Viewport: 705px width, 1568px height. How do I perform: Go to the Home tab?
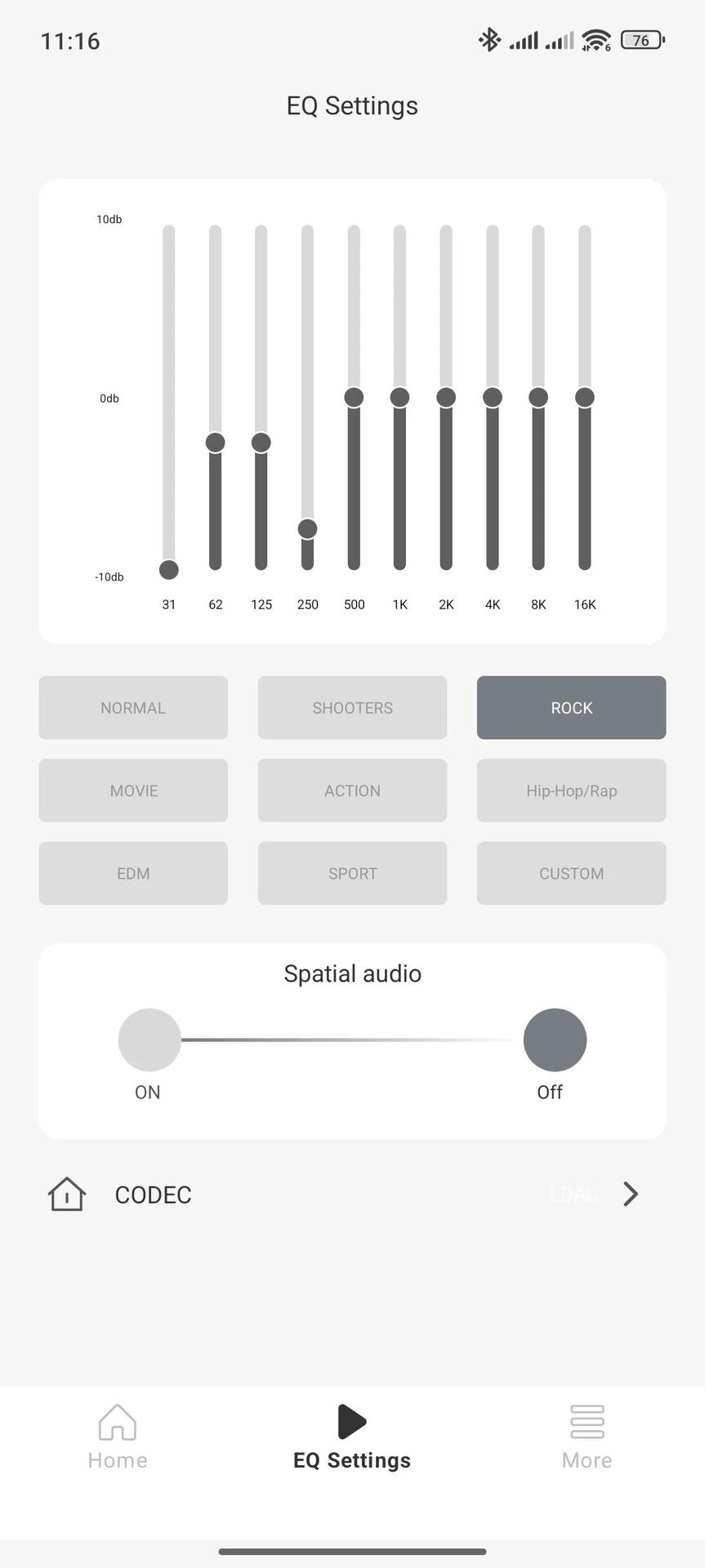(x=118, y=1436)
